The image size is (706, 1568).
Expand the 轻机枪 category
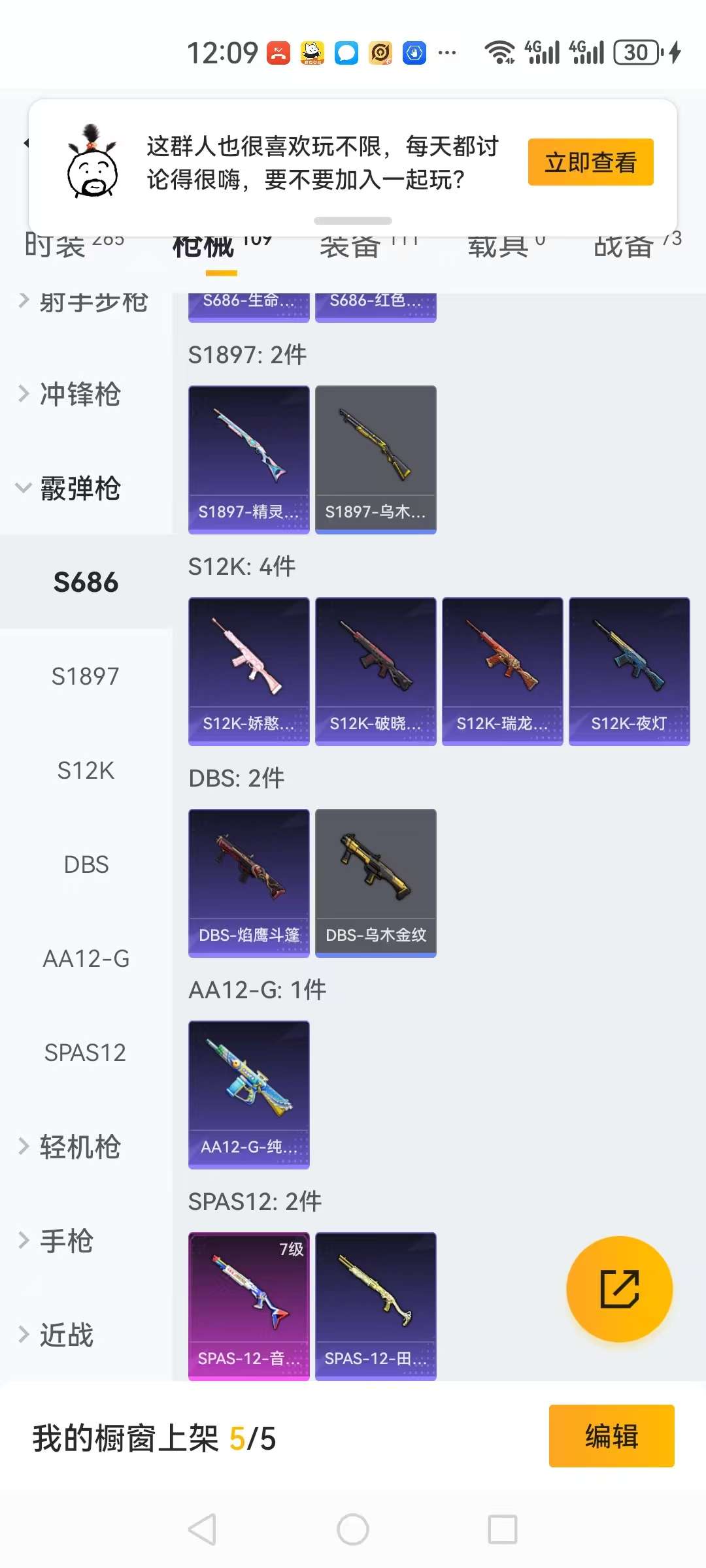79,1147
